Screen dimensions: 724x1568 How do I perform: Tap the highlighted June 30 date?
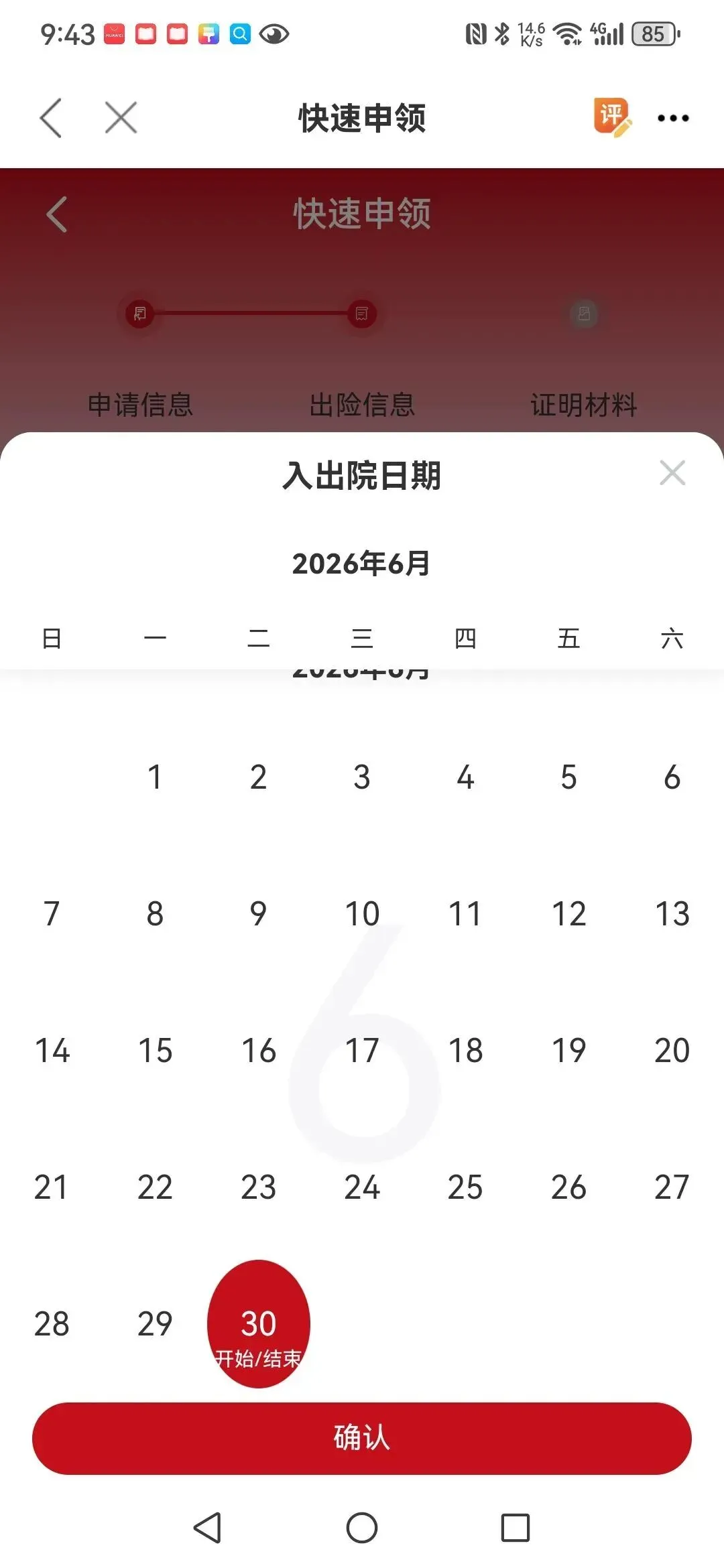click(259, 1323)
